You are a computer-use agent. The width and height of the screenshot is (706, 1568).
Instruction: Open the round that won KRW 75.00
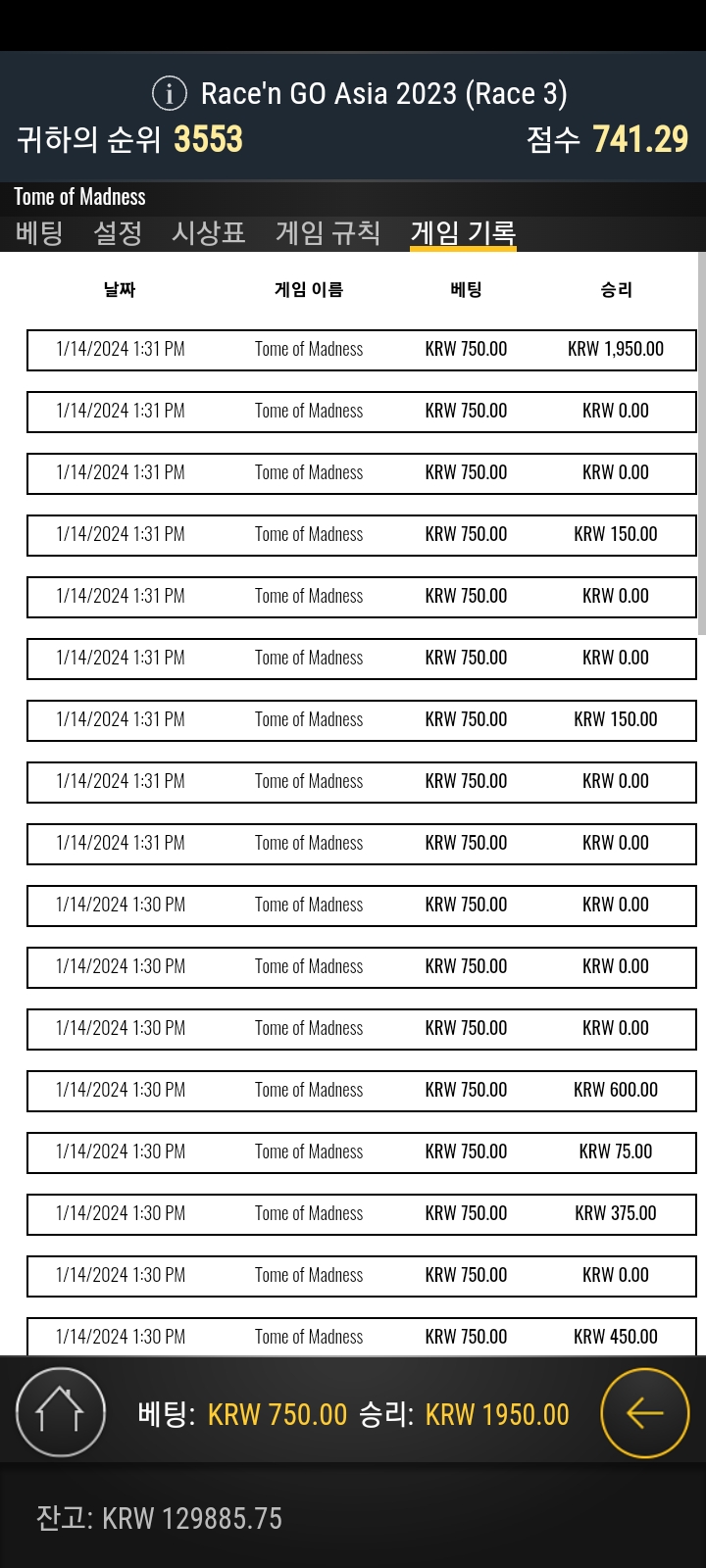pos(361,1152)
